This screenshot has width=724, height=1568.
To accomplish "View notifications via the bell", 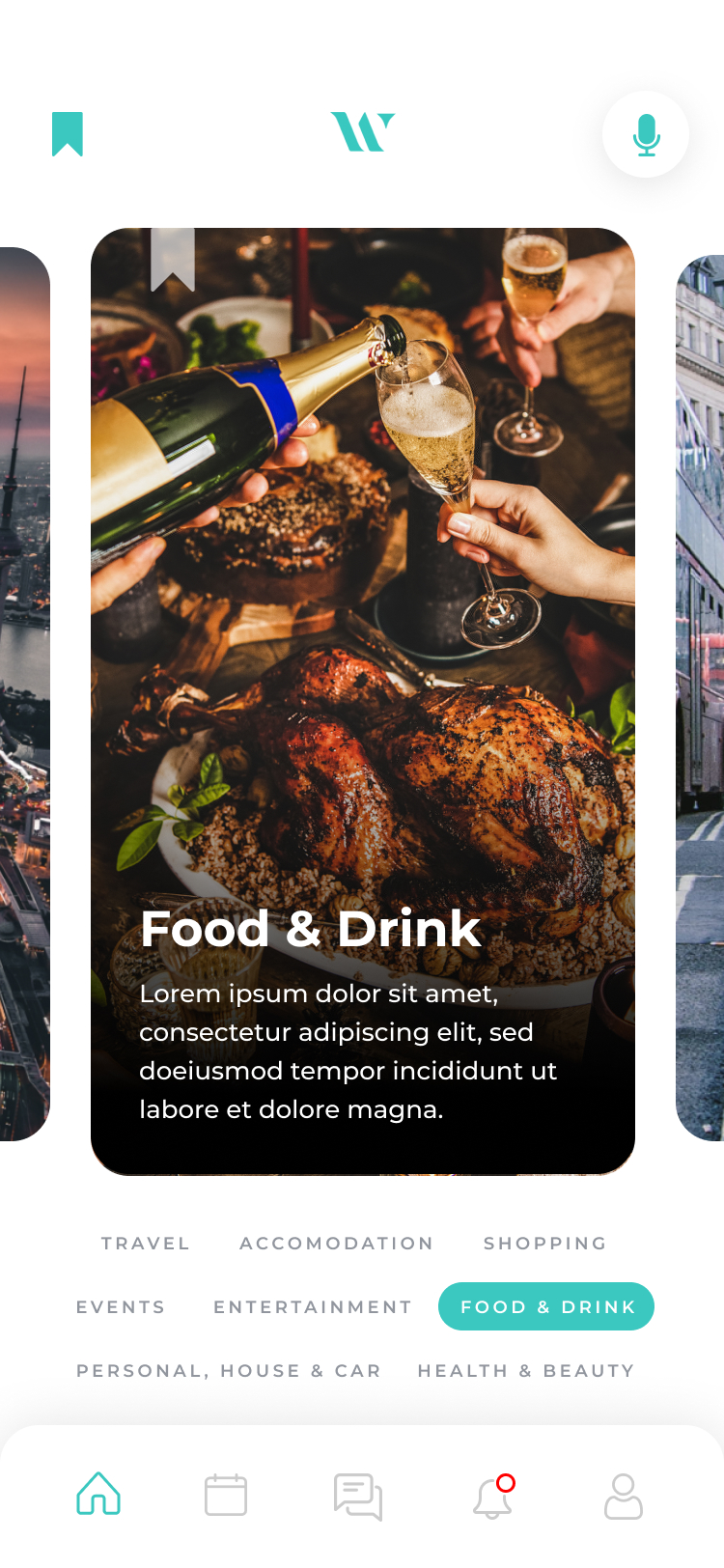I will coord(493,1497).
